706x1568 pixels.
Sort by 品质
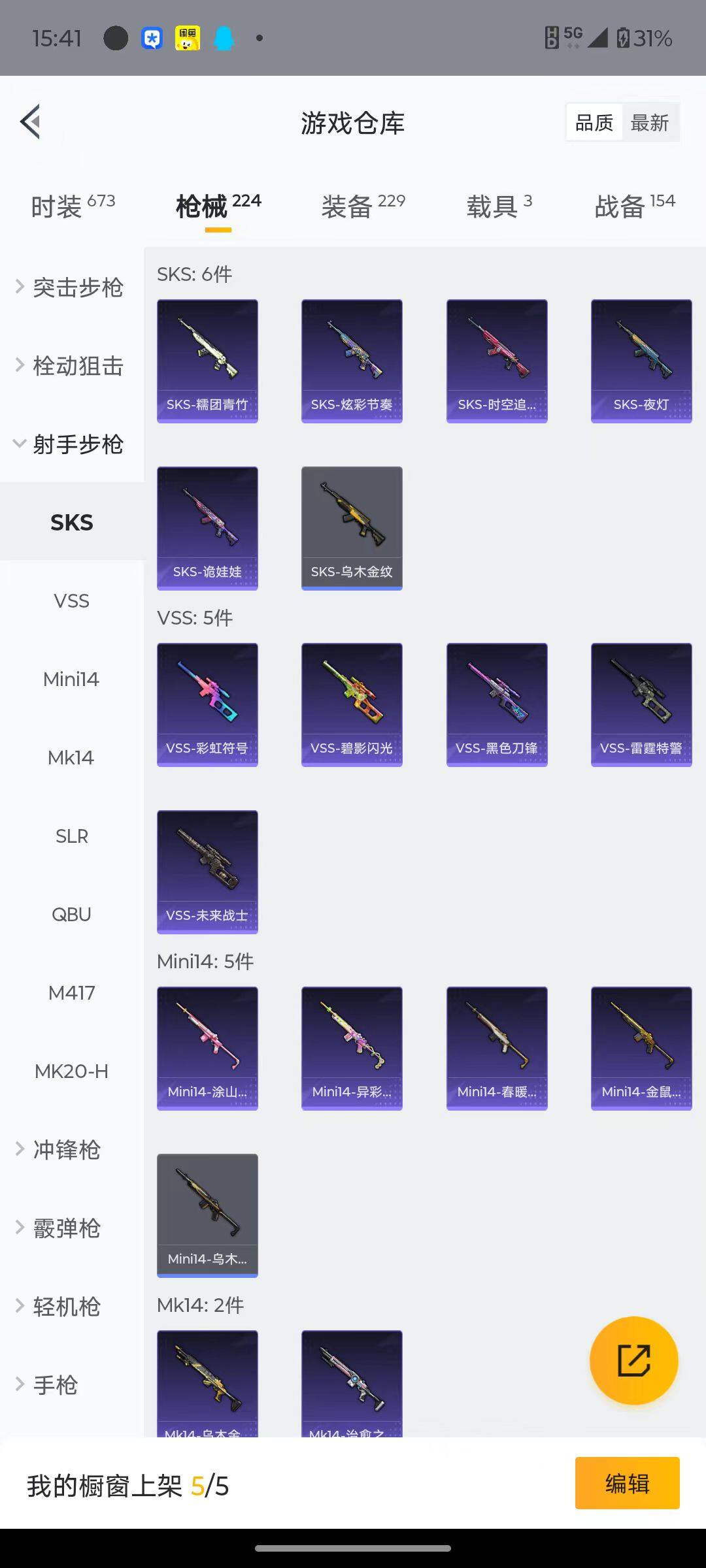594,122
